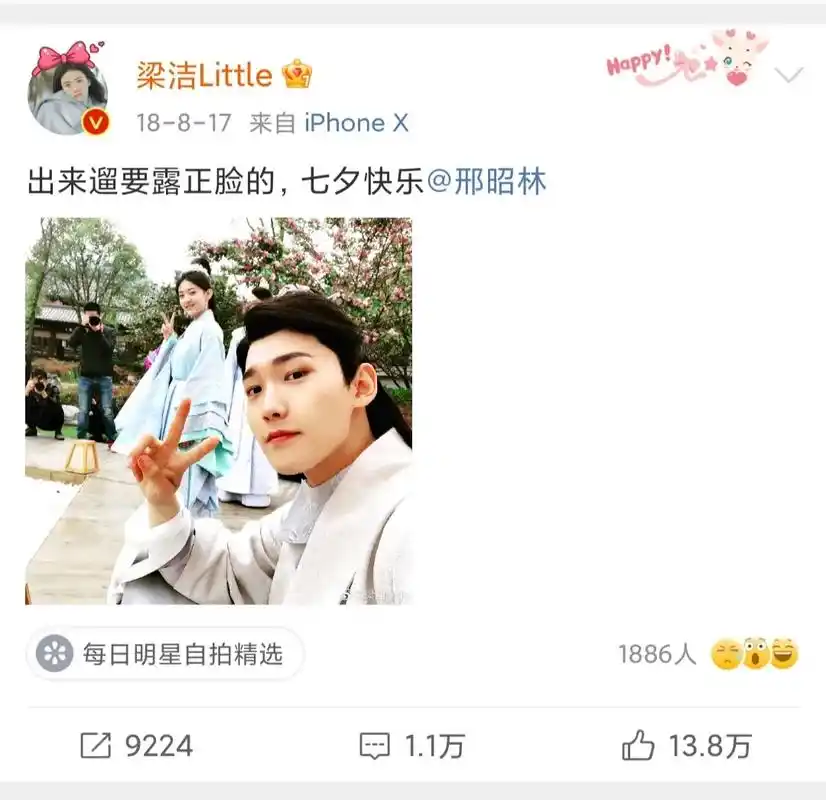Expand the post options chevron

click(789, 75)
